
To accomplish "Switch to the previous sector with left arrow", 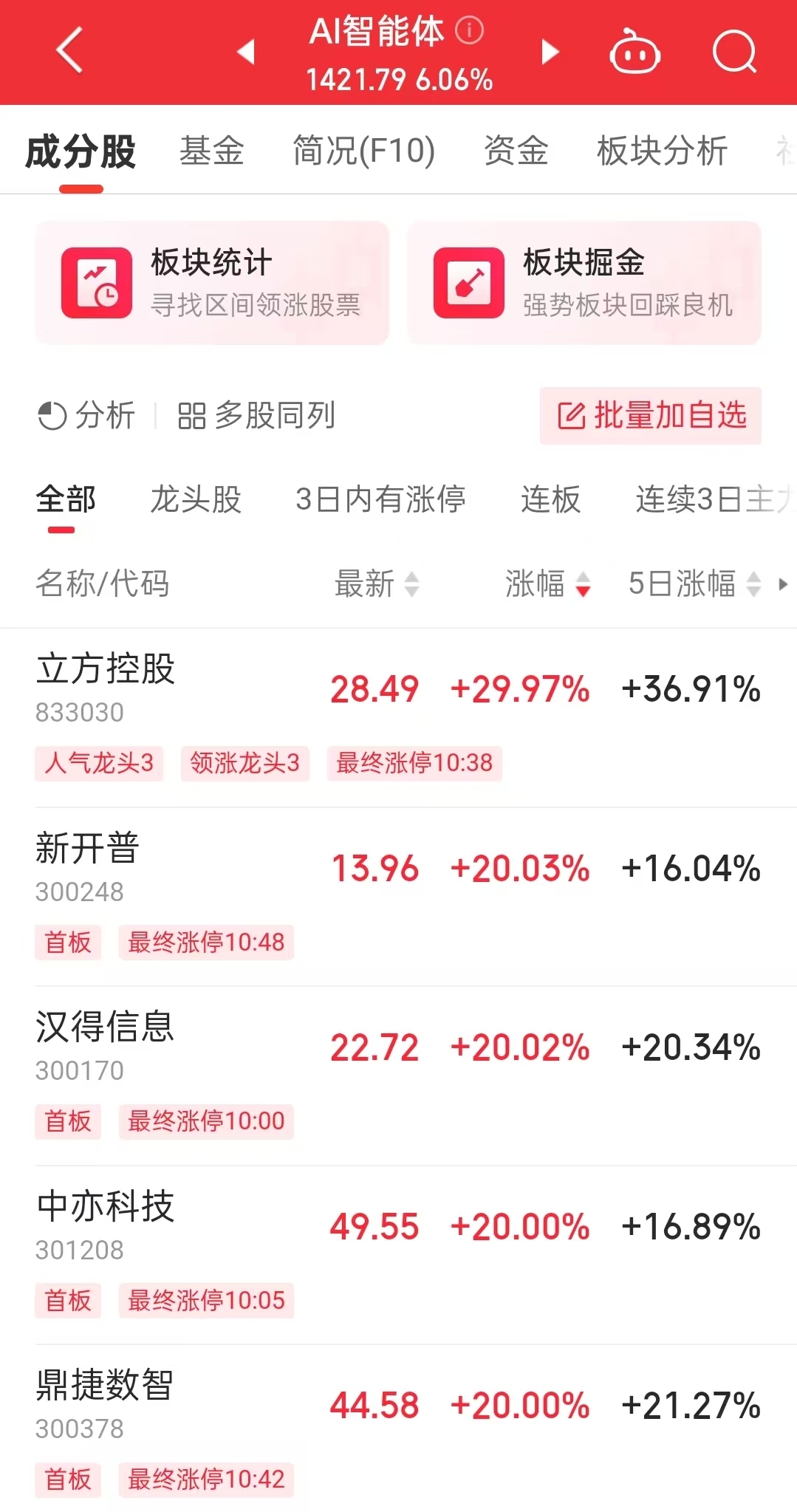I will [x=246, y=52].
